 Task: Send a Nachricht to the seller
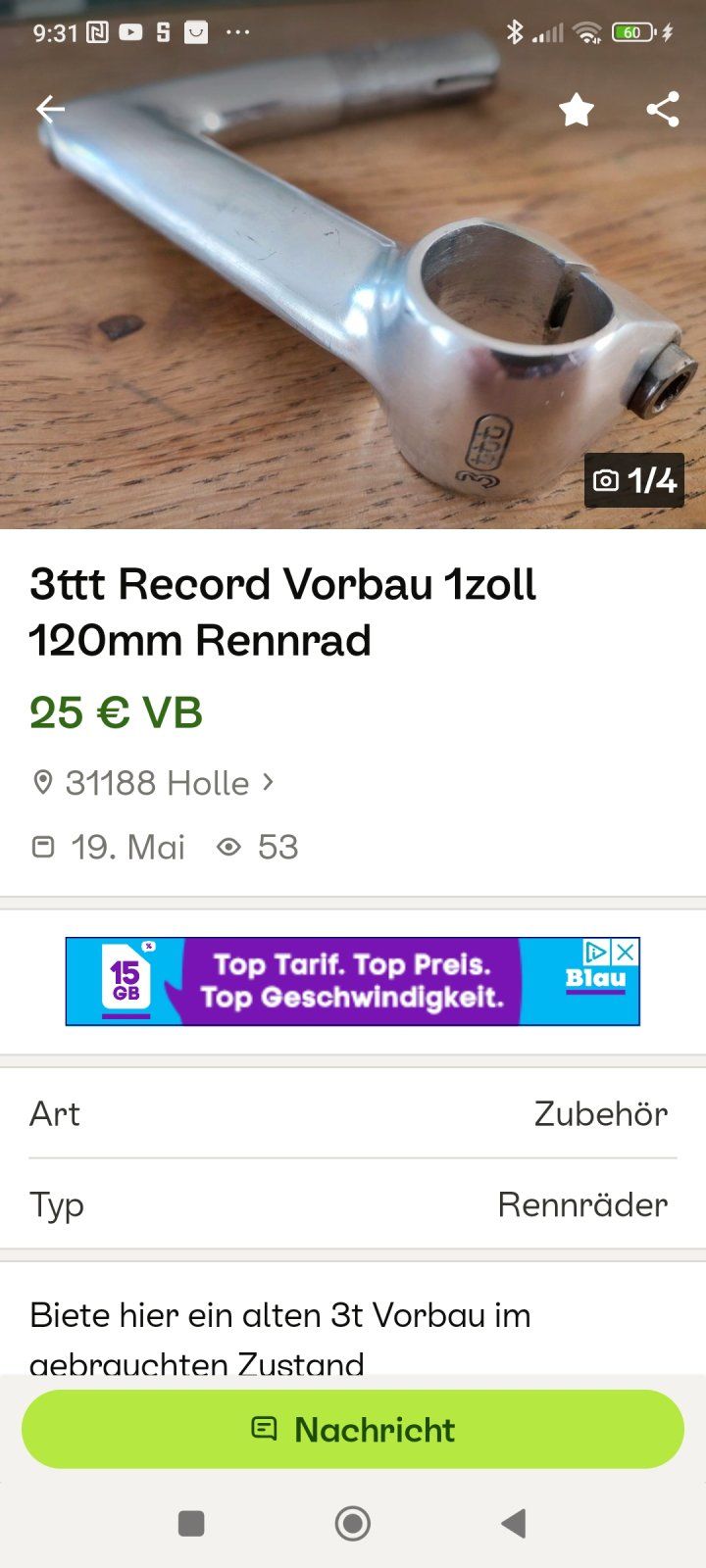click(x=353, y=1429)
